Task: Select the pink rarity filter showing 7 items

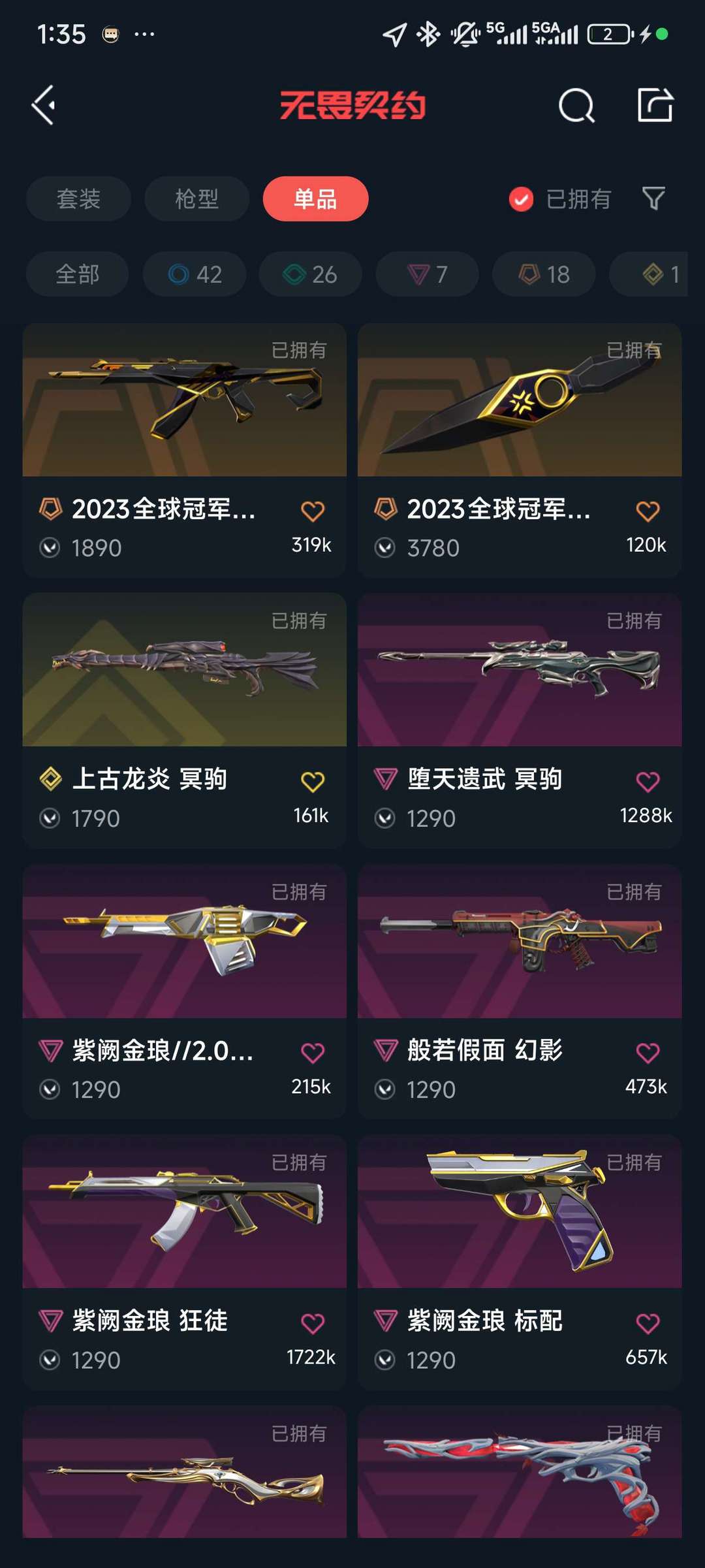Action: (426, 274)
